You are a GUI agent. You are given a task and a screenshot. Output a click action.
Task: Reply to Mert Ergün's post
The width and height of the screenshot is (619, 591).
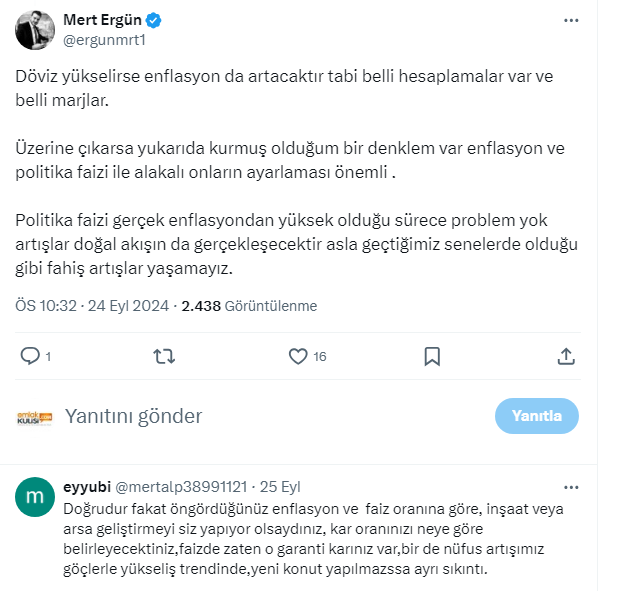(x=31, y=356)
